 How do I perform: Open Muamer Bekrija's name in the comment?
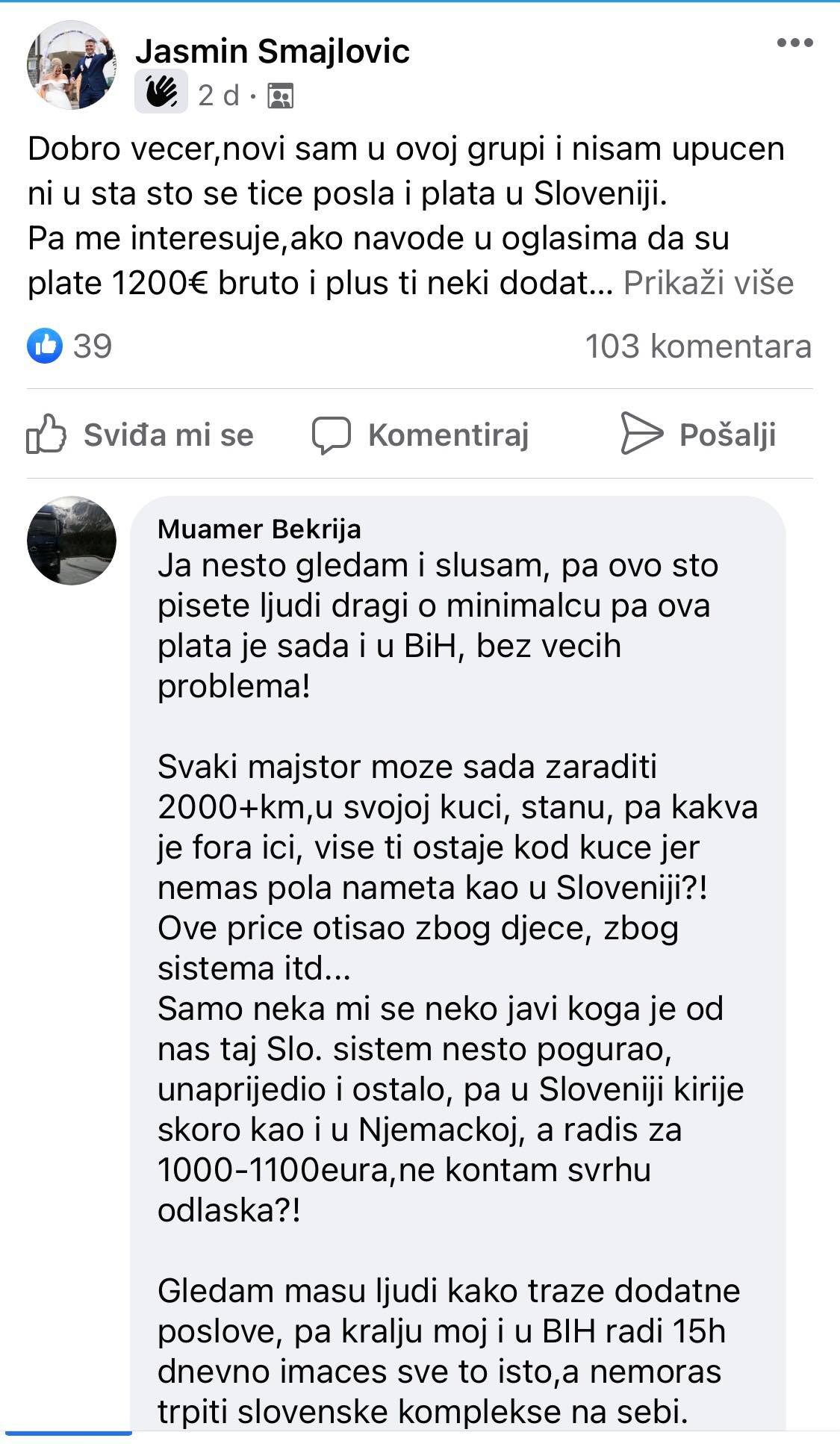point(259,529)
